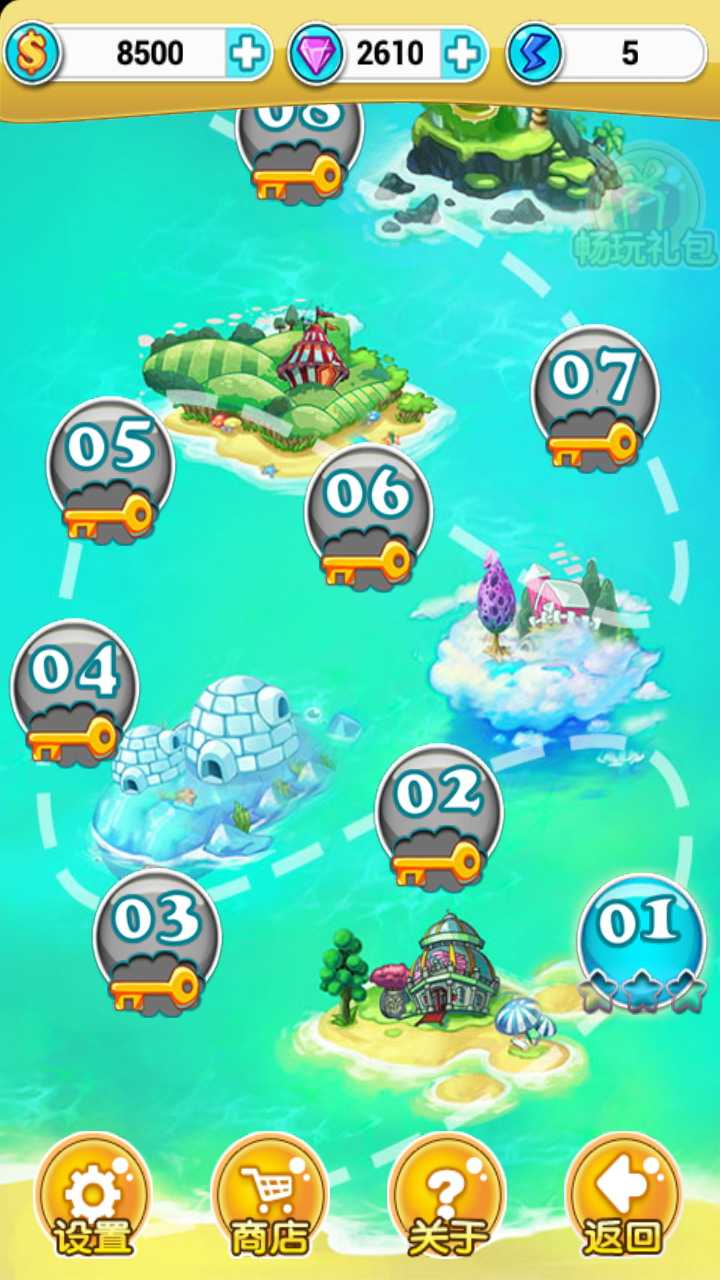Select locked level 06
The width and height of the screenshot is (720, 1280).
(368, 514)
